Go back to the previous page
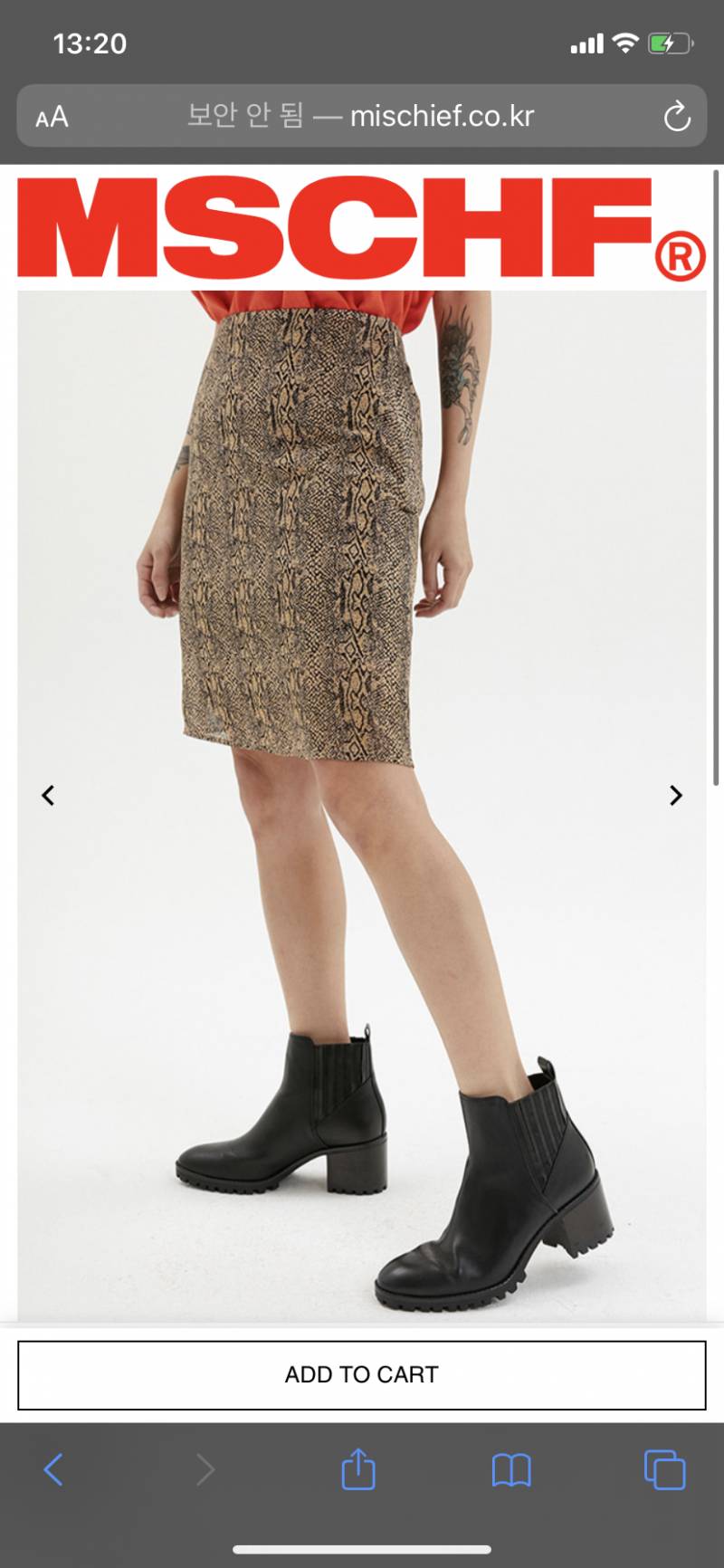This screenshot has width=724, height=1568. (53, 1469)
